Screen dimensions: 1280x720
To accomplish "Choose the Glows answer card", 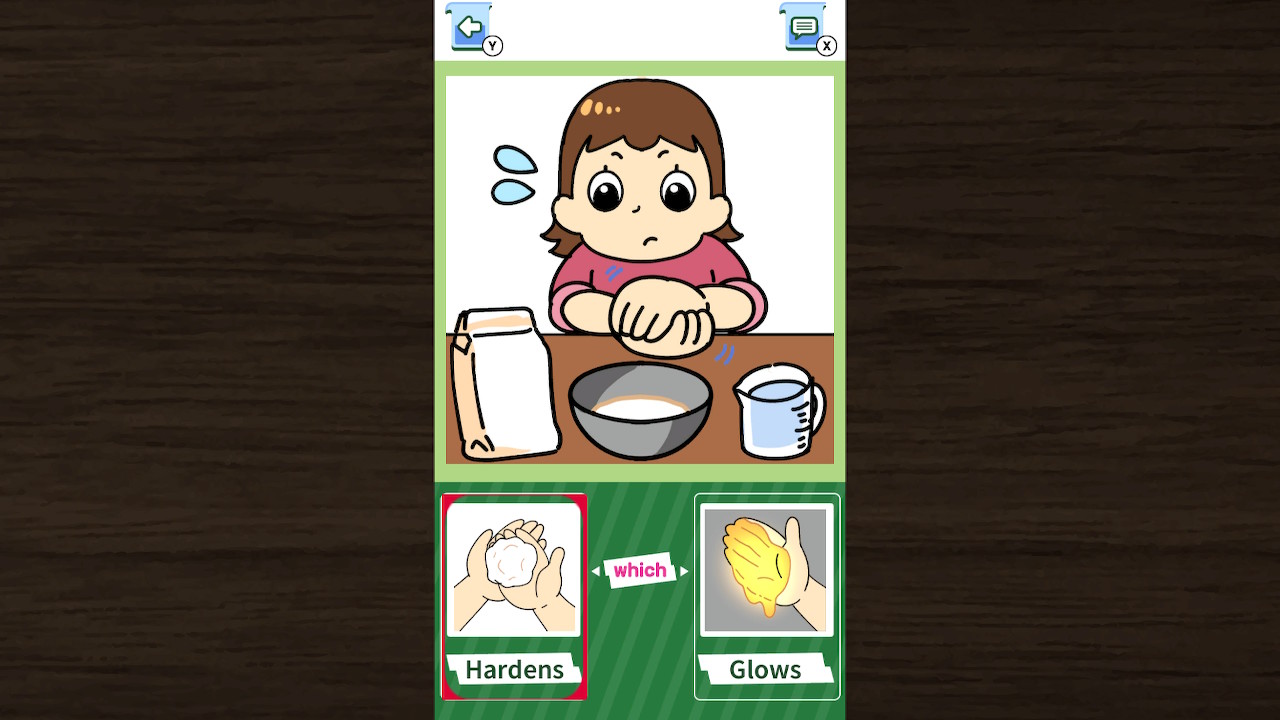I will click(x=766, y=597).
